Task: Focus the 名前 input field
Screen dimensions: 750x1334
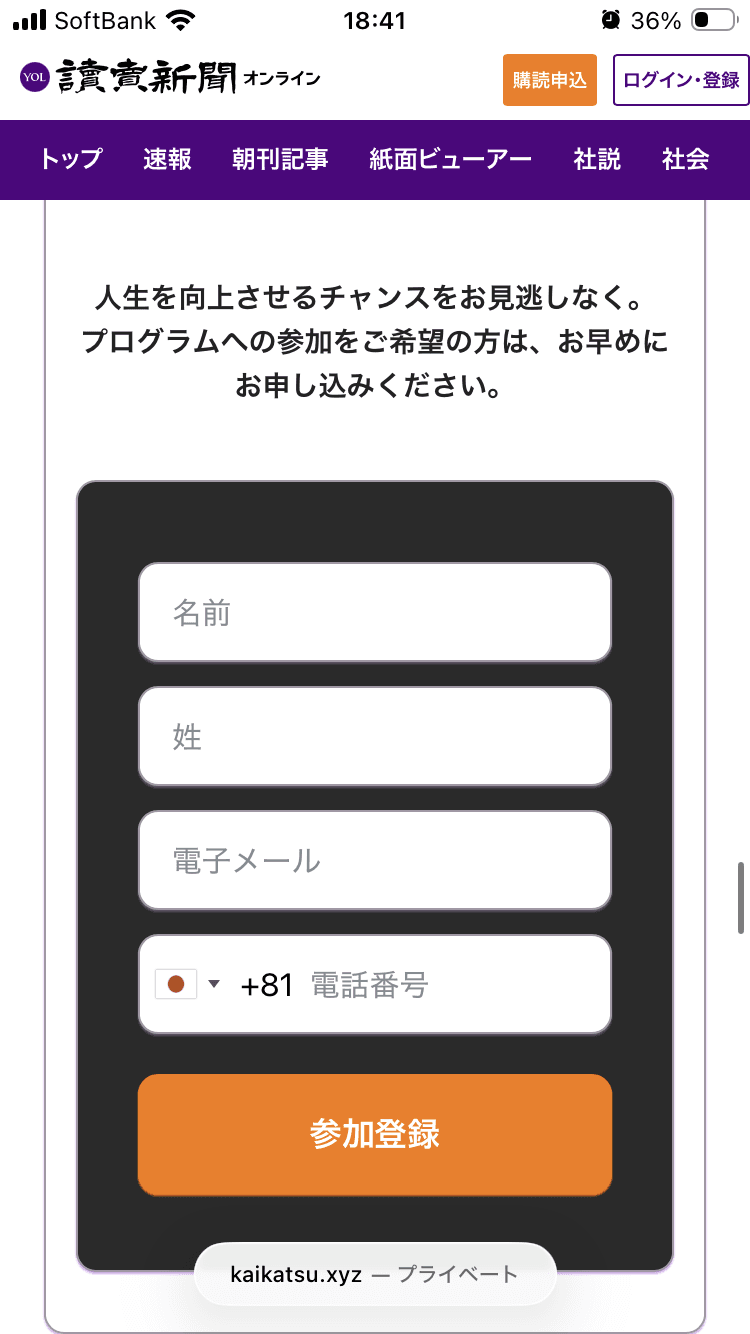Action: [375, 612]
